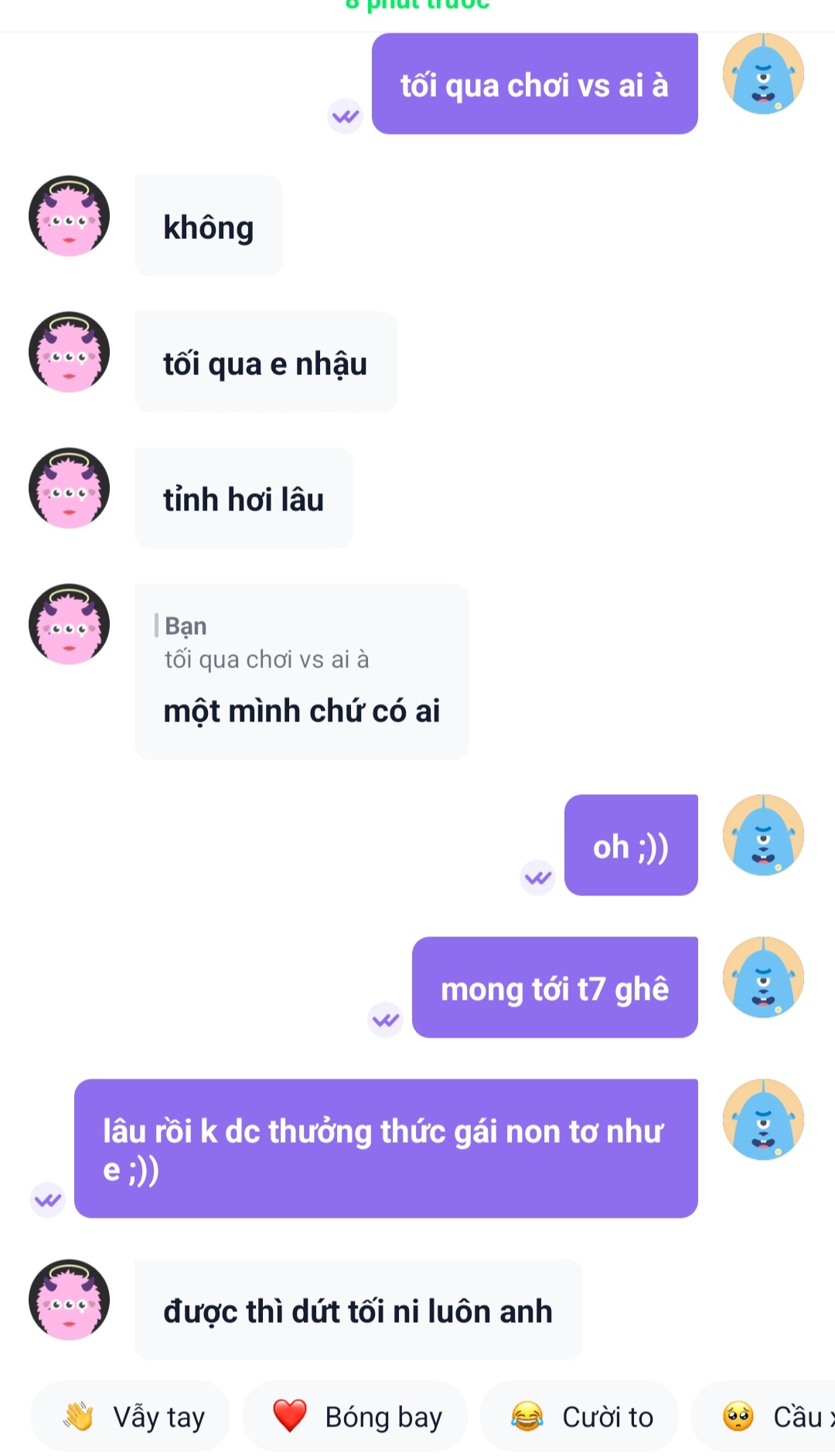The width and height of the screenshot is (835, 1456).
Task: Send the Vẫy tay quick reaction
Action: [x=131, y=1417]
